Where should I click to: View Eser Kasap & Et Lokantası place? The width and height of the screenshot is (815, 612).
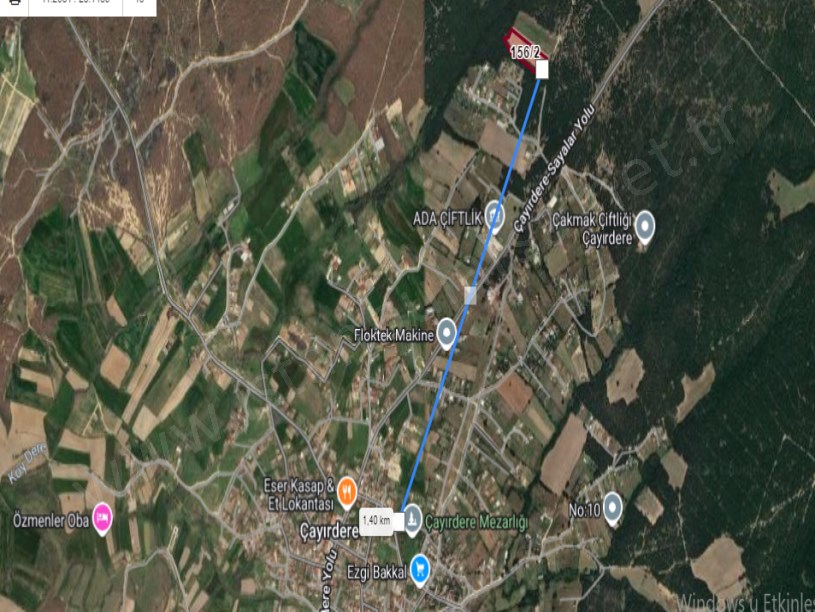[x=346, y=490]
